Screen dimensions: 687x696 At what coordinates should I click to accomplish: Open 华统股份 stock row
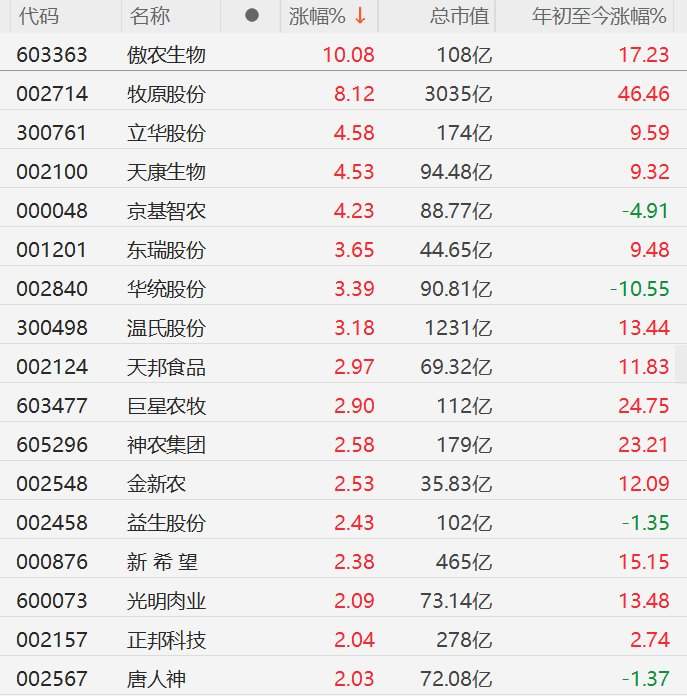point(167,289)
